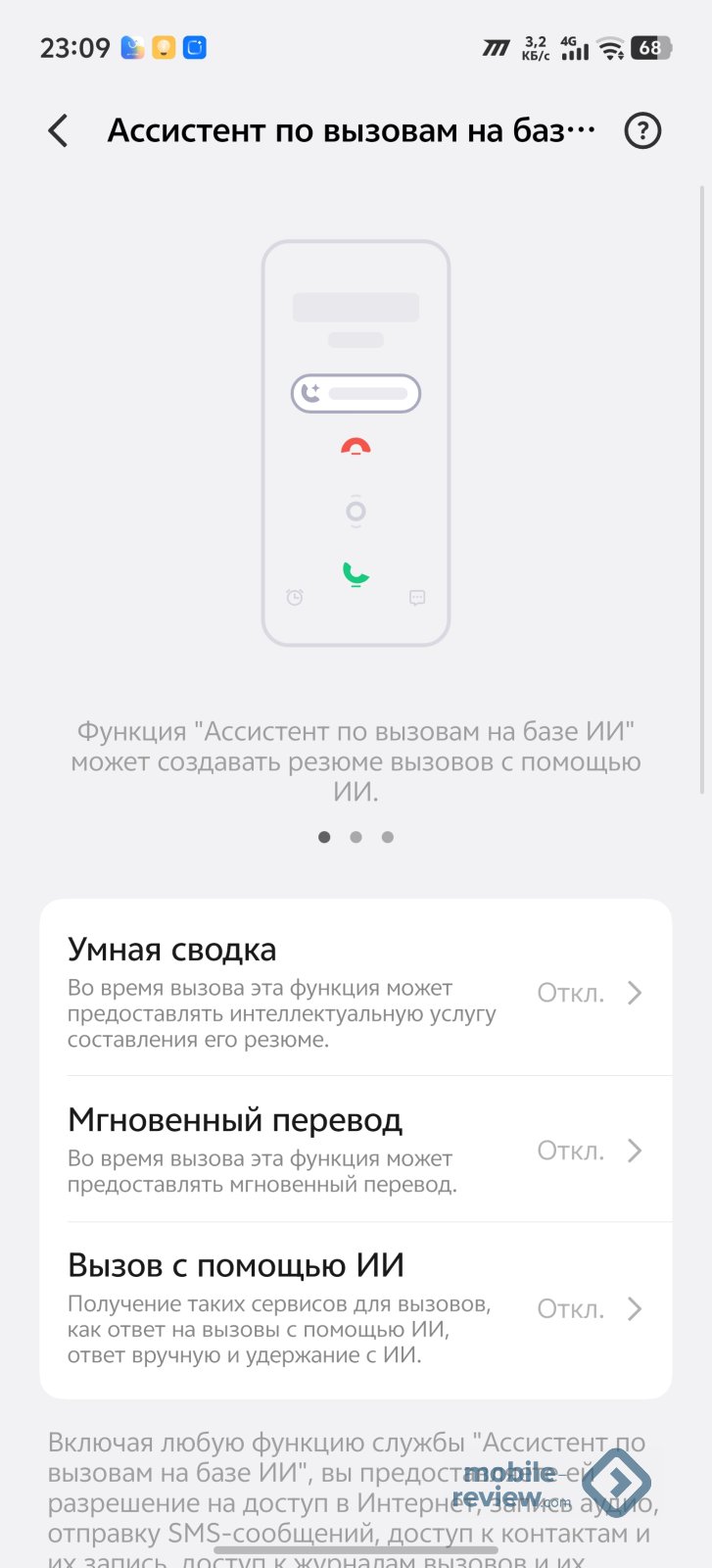Go back from the AI call assistant screen

(x=59, y=130)
